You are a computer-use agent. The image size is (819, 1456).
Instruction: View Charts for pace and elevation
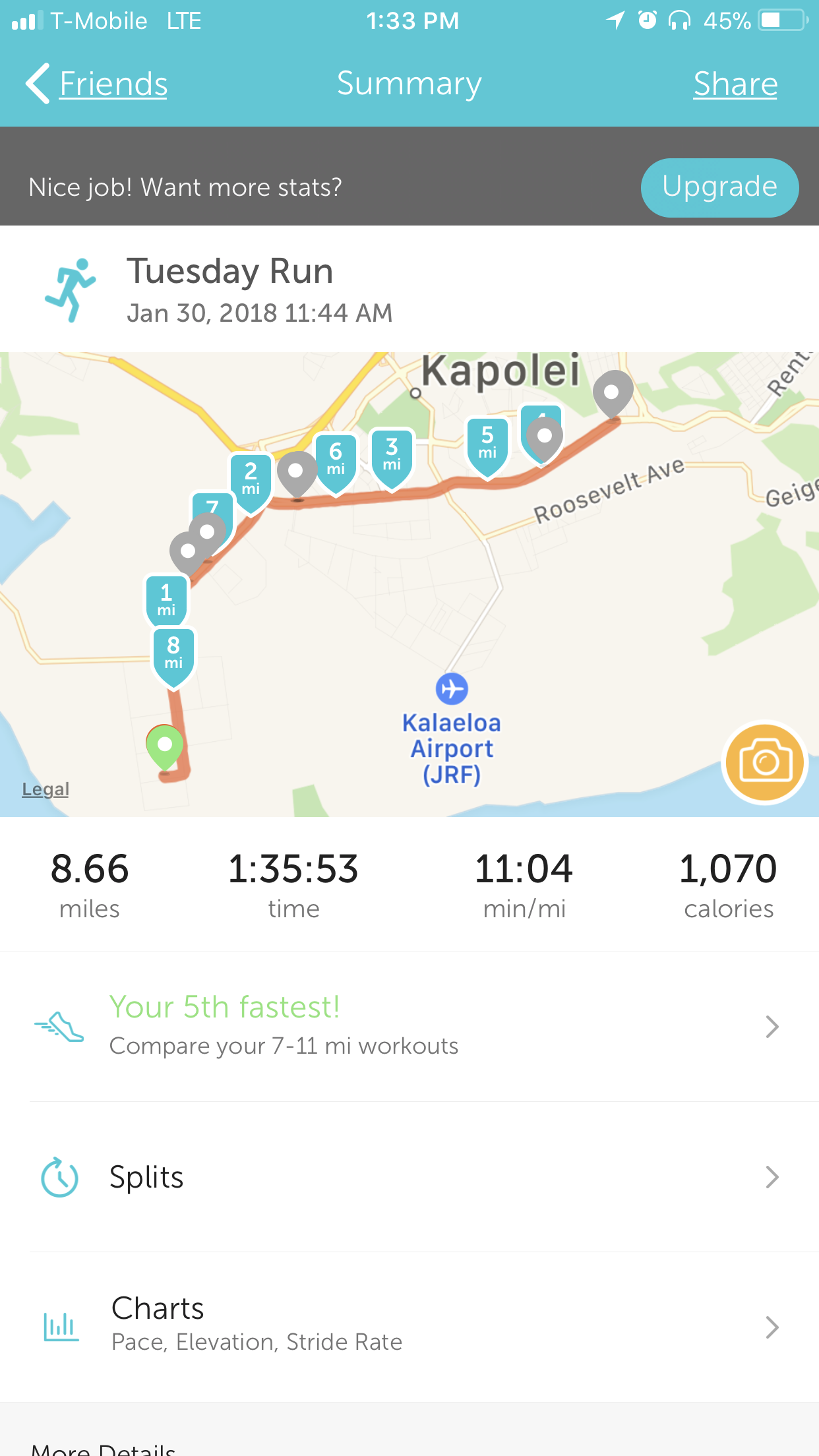click(409, 1327)
